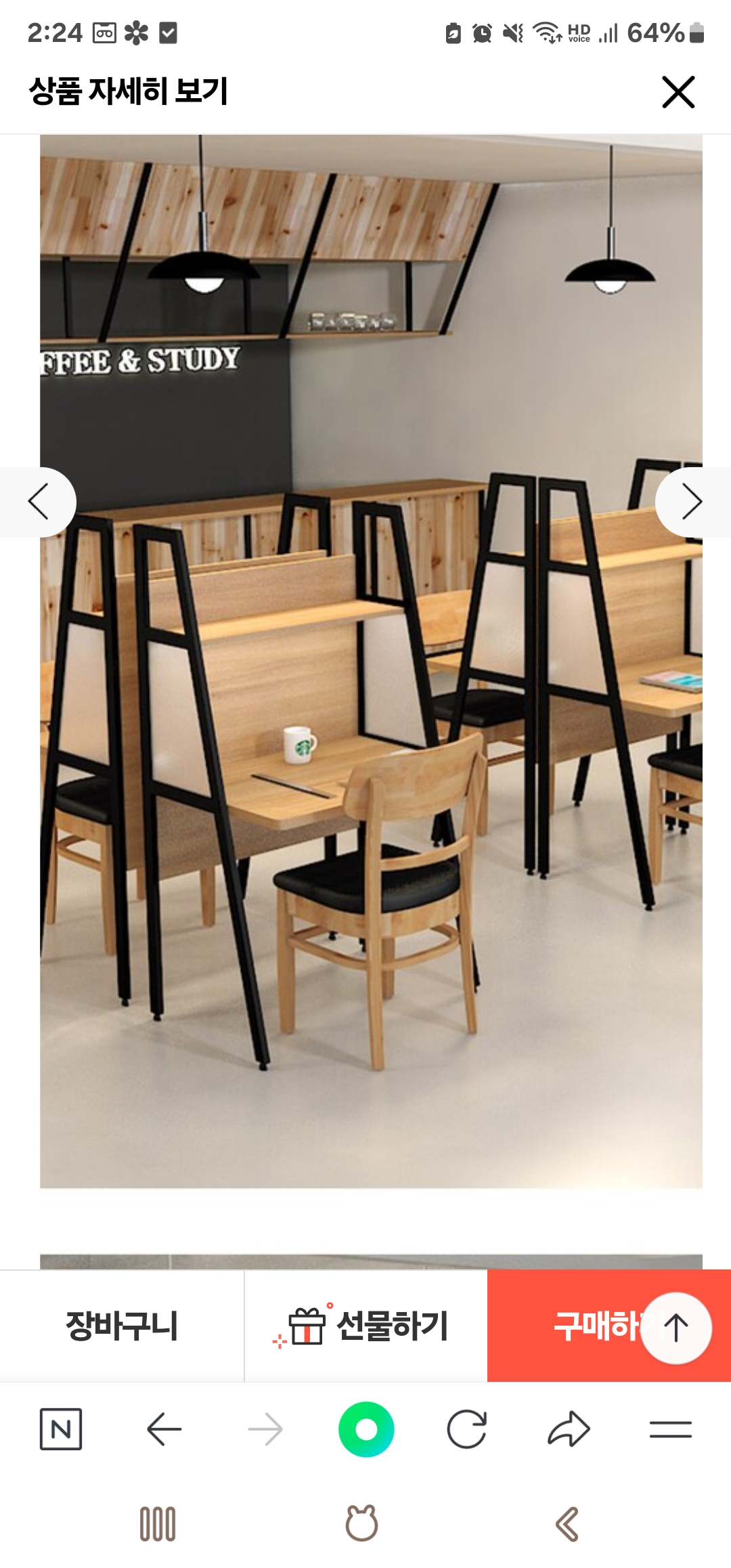Reload the current page
The height and width of the screenshot is (1568, 731).
click(x=467, y=1429)
